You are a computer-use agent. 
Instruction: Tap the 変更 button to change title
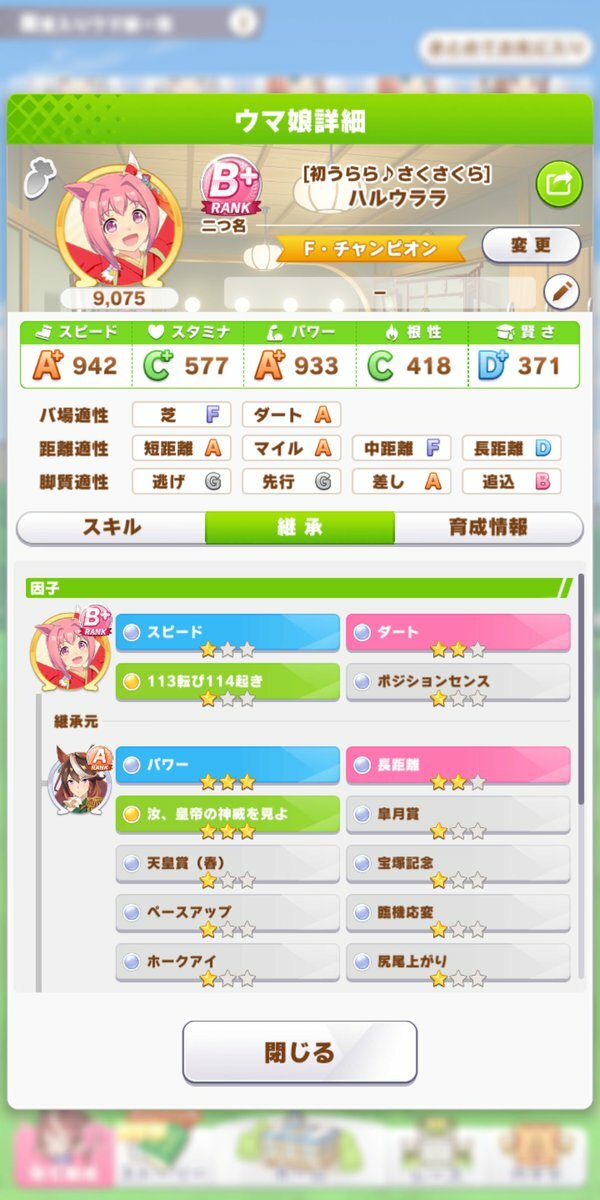[x=530, y=244]
